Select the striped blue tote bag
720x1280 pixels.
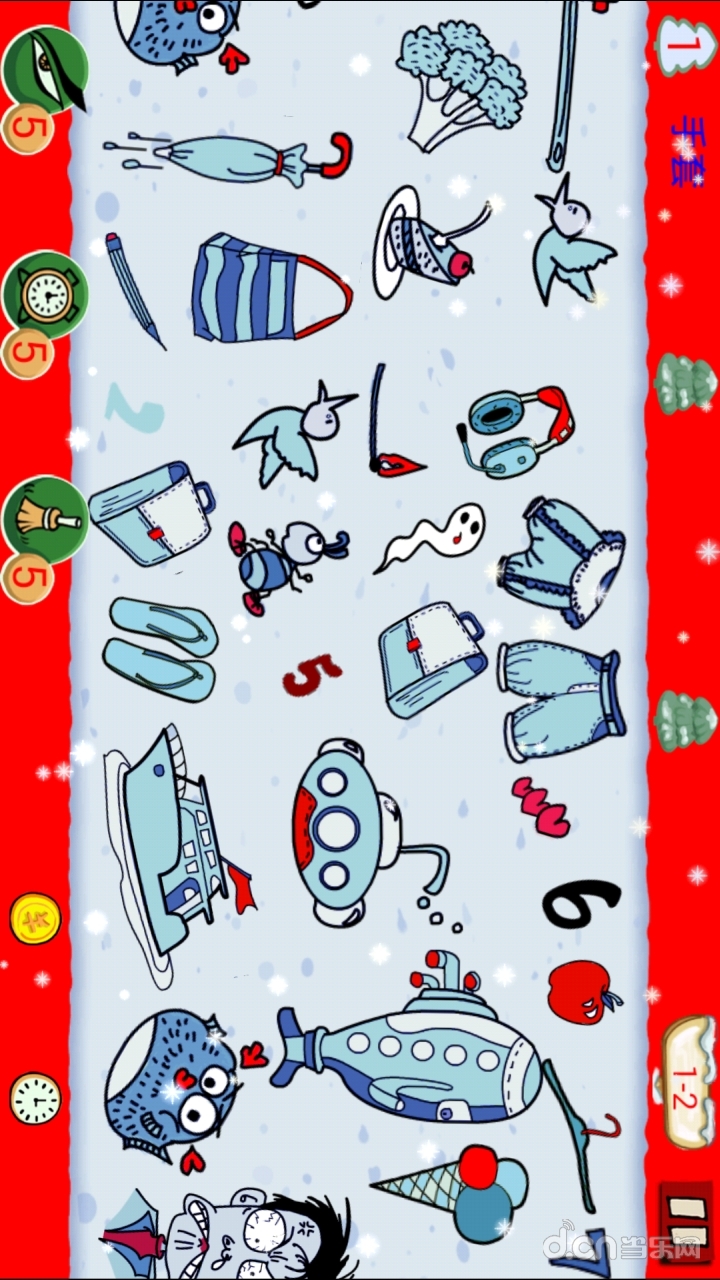click(x=260, y=290)
